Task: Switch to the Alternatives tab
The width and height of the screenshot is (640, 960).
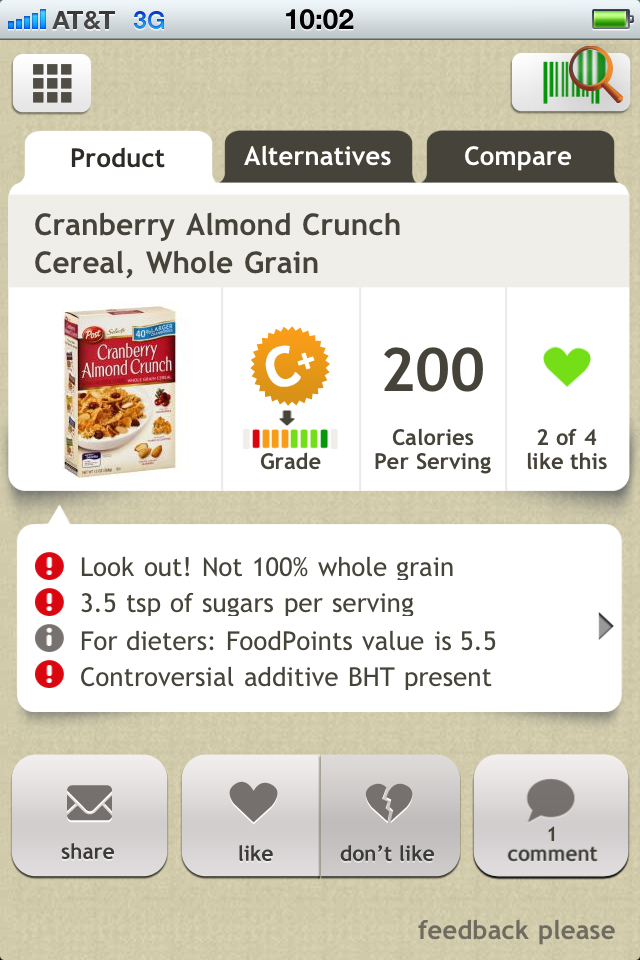Action: pyautogui.click(x=318, y=157)
